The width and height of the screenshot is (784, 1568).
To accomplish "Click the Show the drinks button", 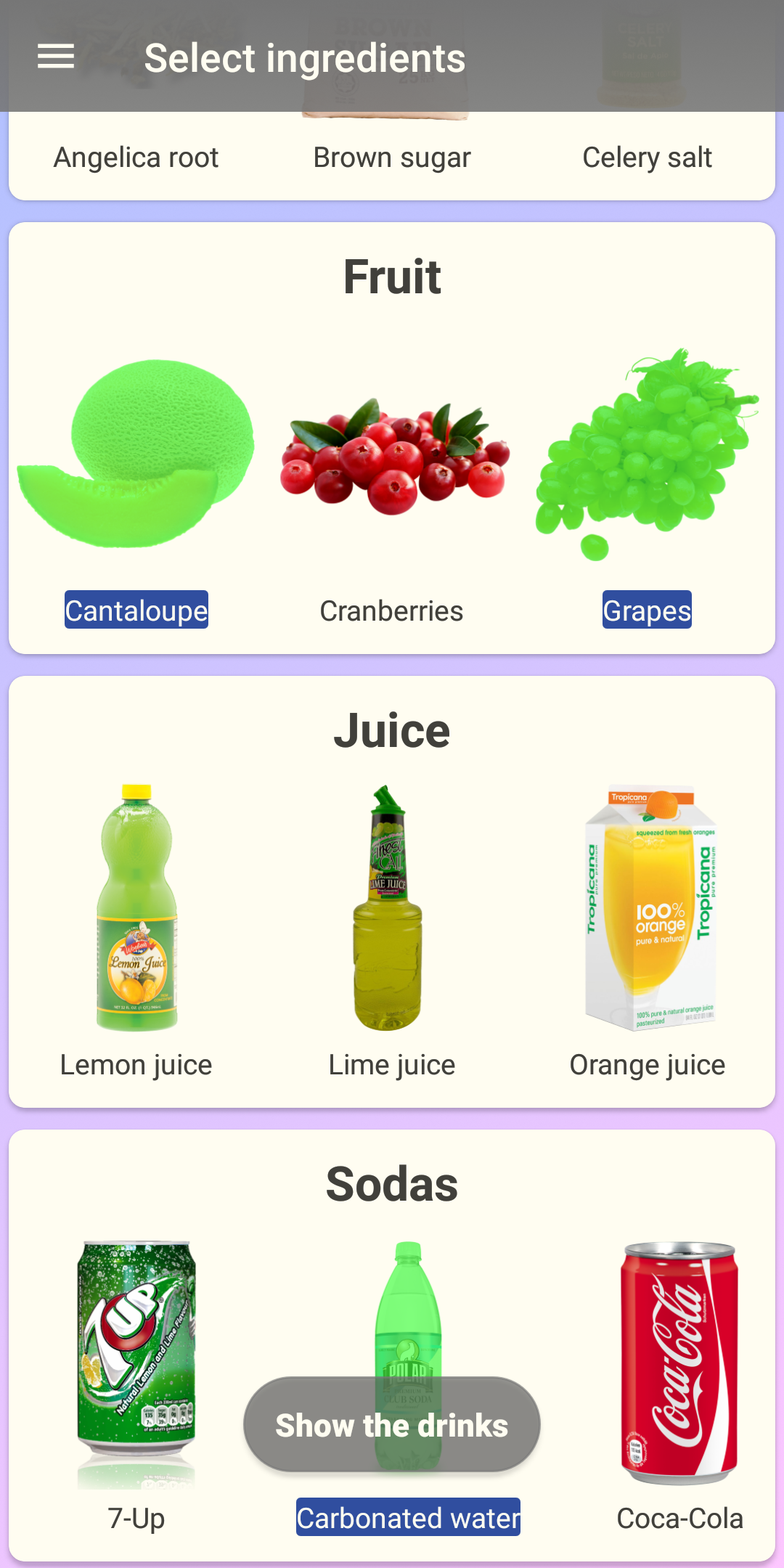I will pos(392,1424).
